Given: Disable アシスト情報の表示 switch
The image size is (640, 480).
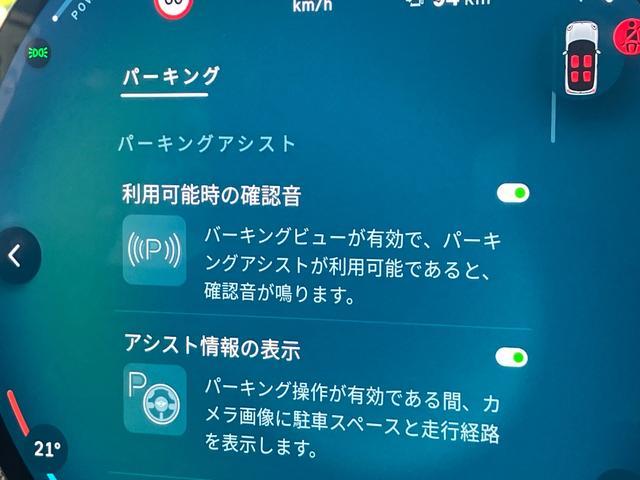Looking at the screenshot, I should (512, 357).
